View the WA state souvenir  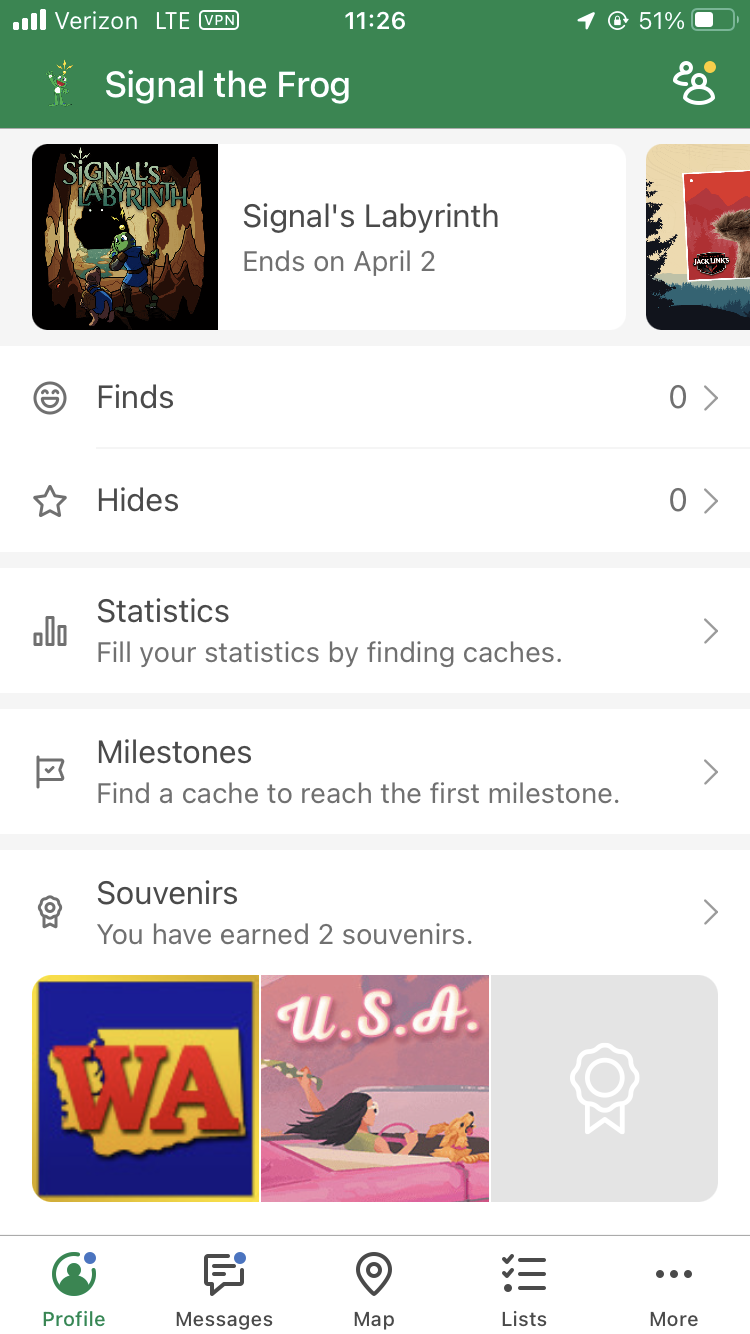tap(146, 1088)
